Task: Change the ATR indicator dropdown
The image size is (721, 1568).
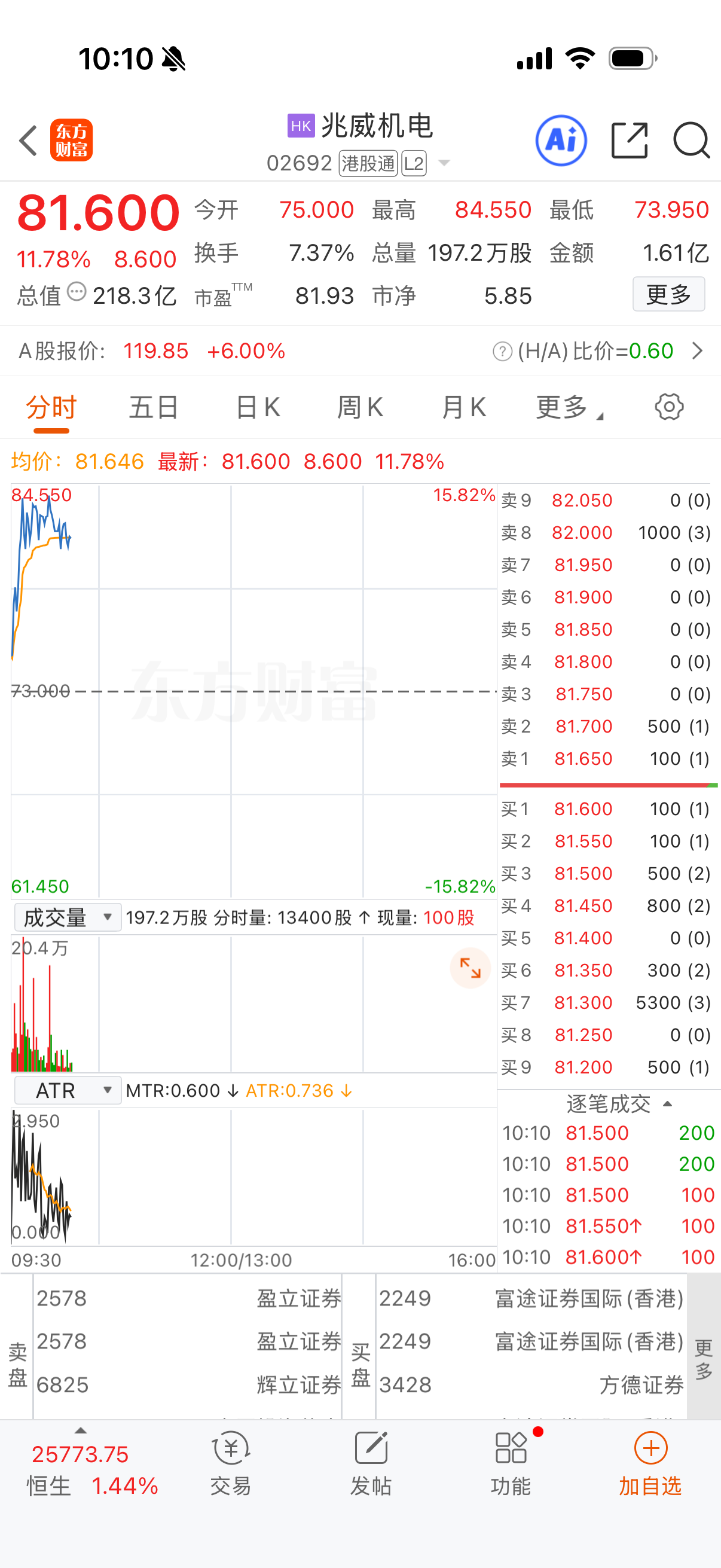Action: (68, 1090)
